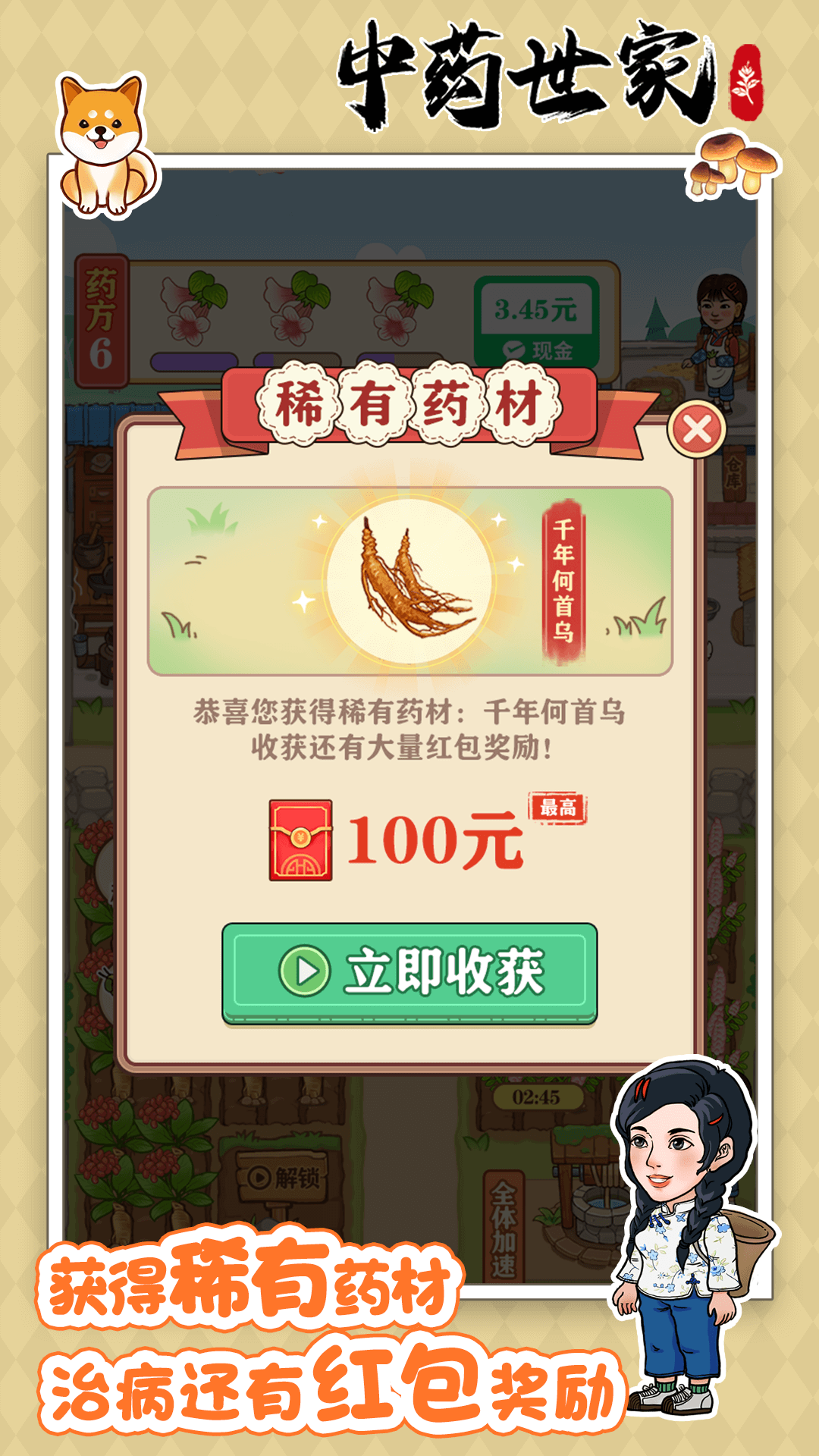Open the 现金 cash balance display
Screen dimensions: 819x1456
tap(537, 318)
